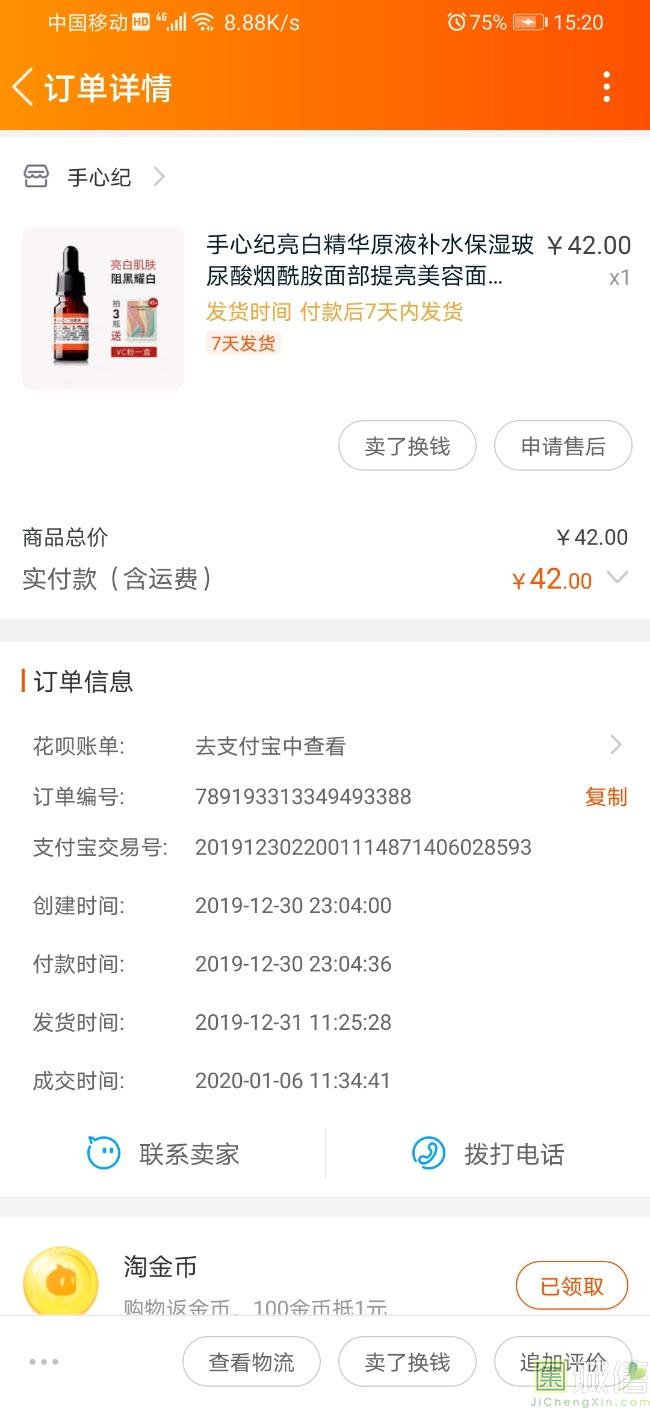
Task: Tap 卖了换钱 under the product
Action: [407, 446]
